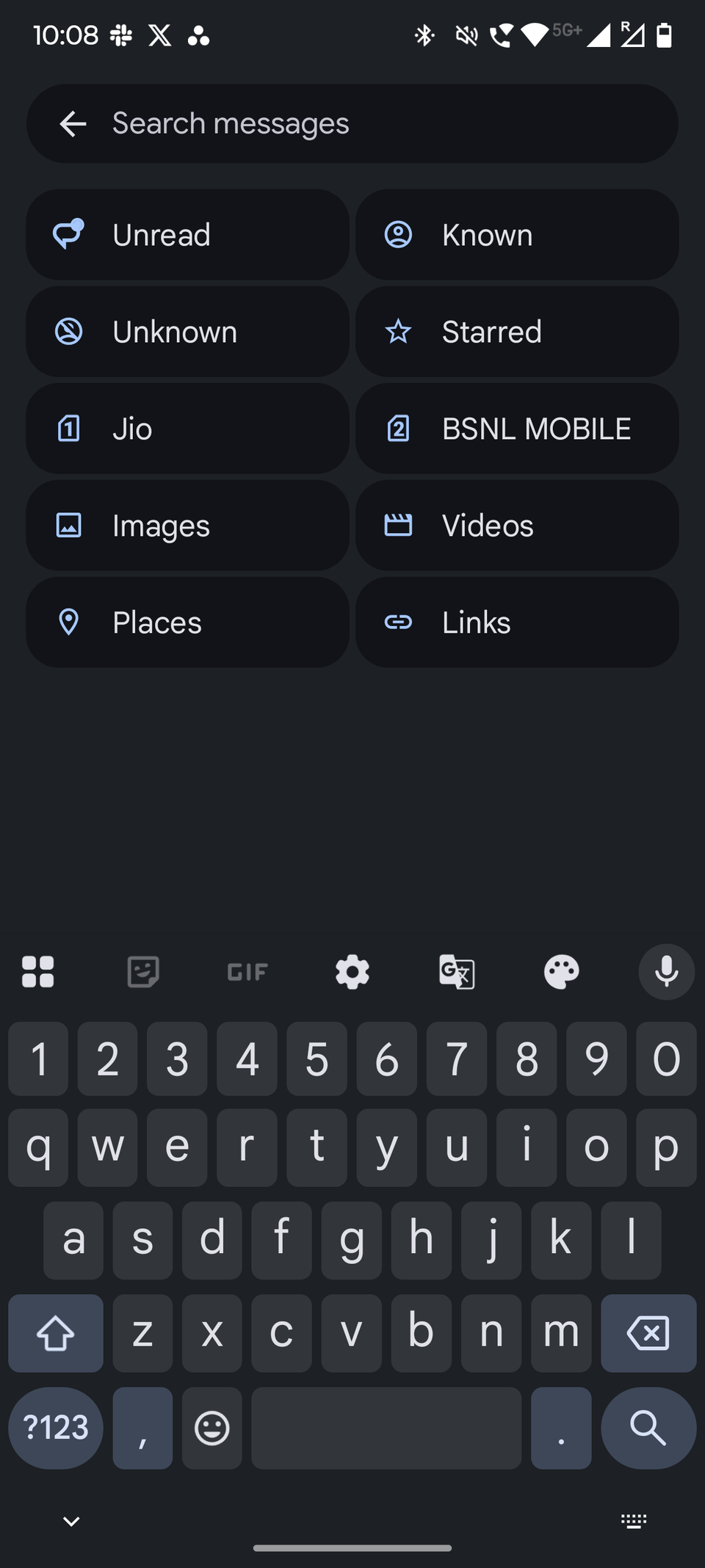Viewport: 705px width, 1568px height.
Task: Start voice typing with the microphone
Action: coord(665,971)
